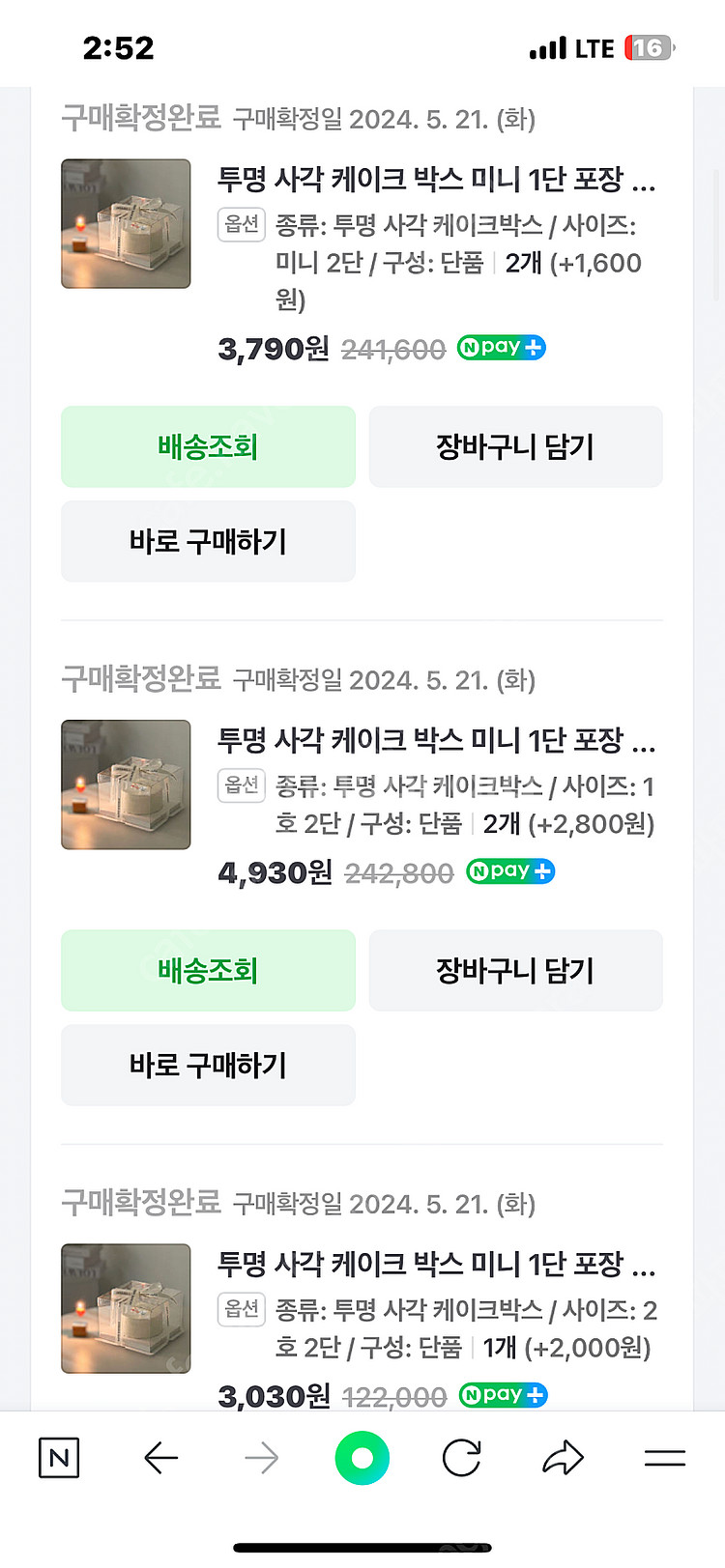Screen dimensions: 725x1568
Task: Refresh the page using the reload icon
Action: point(462,1458)
